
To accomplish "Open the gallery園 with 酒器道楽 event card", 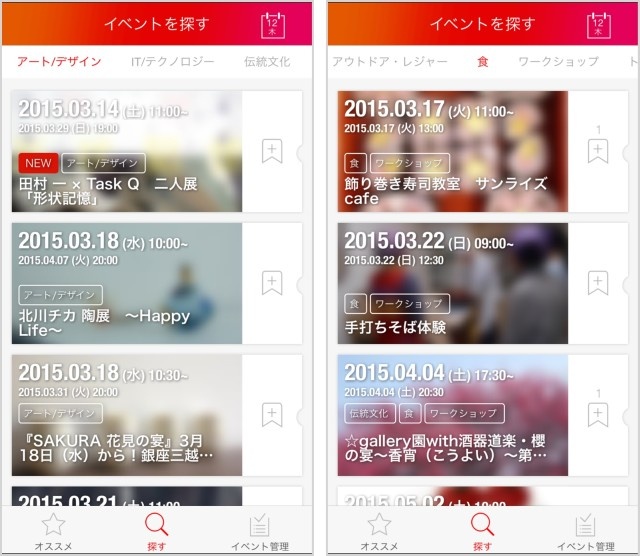I will pos(453,414).
